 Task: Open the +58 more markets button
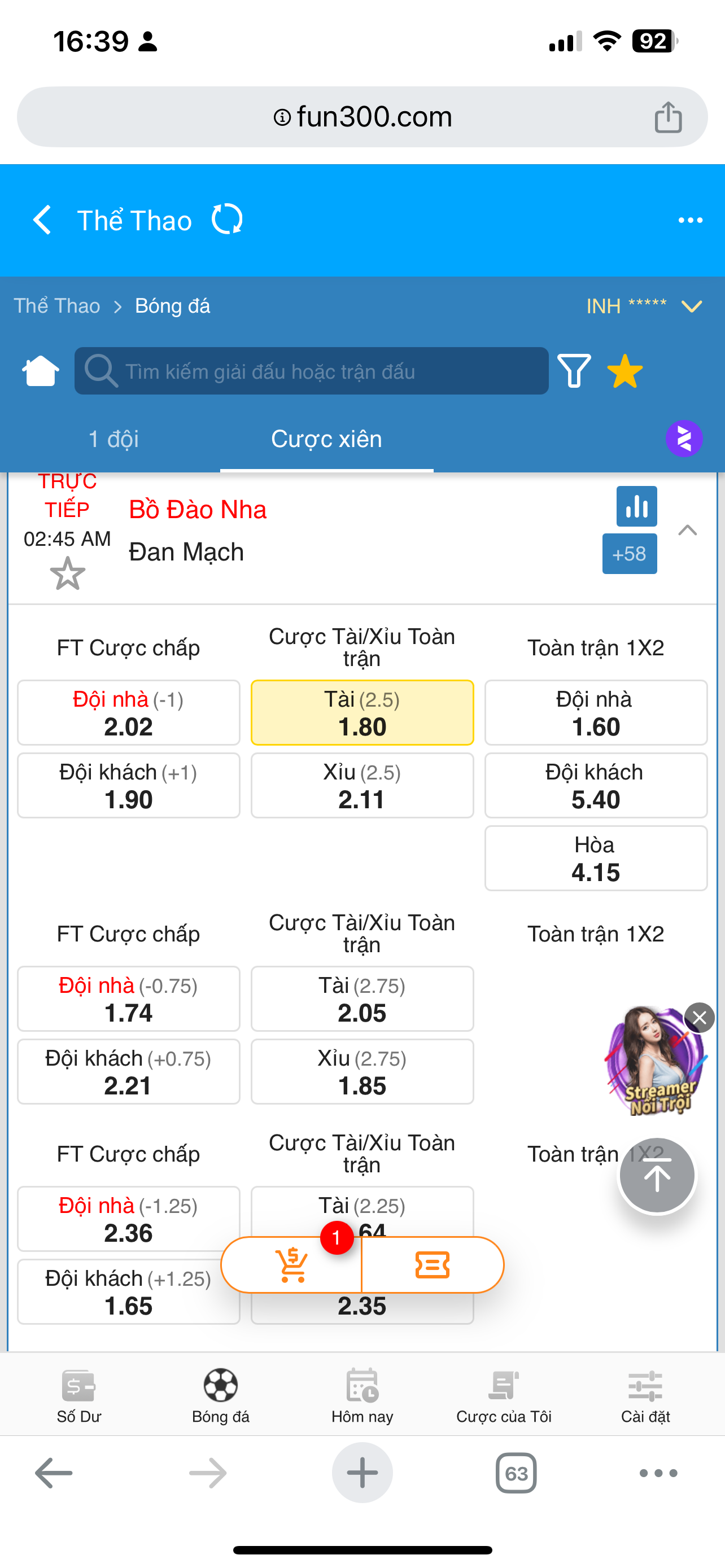pos(630,553)
